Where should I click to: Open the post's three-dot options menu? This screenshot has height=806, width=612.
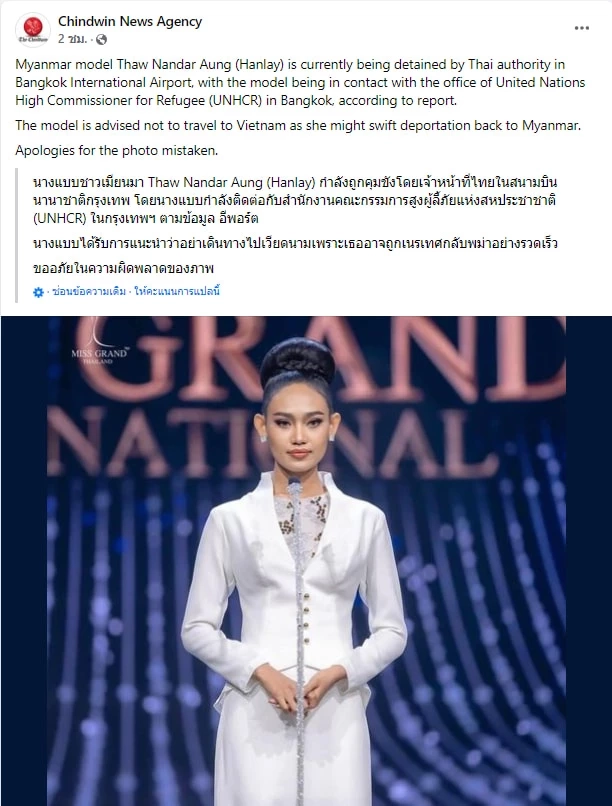point(582,27)
